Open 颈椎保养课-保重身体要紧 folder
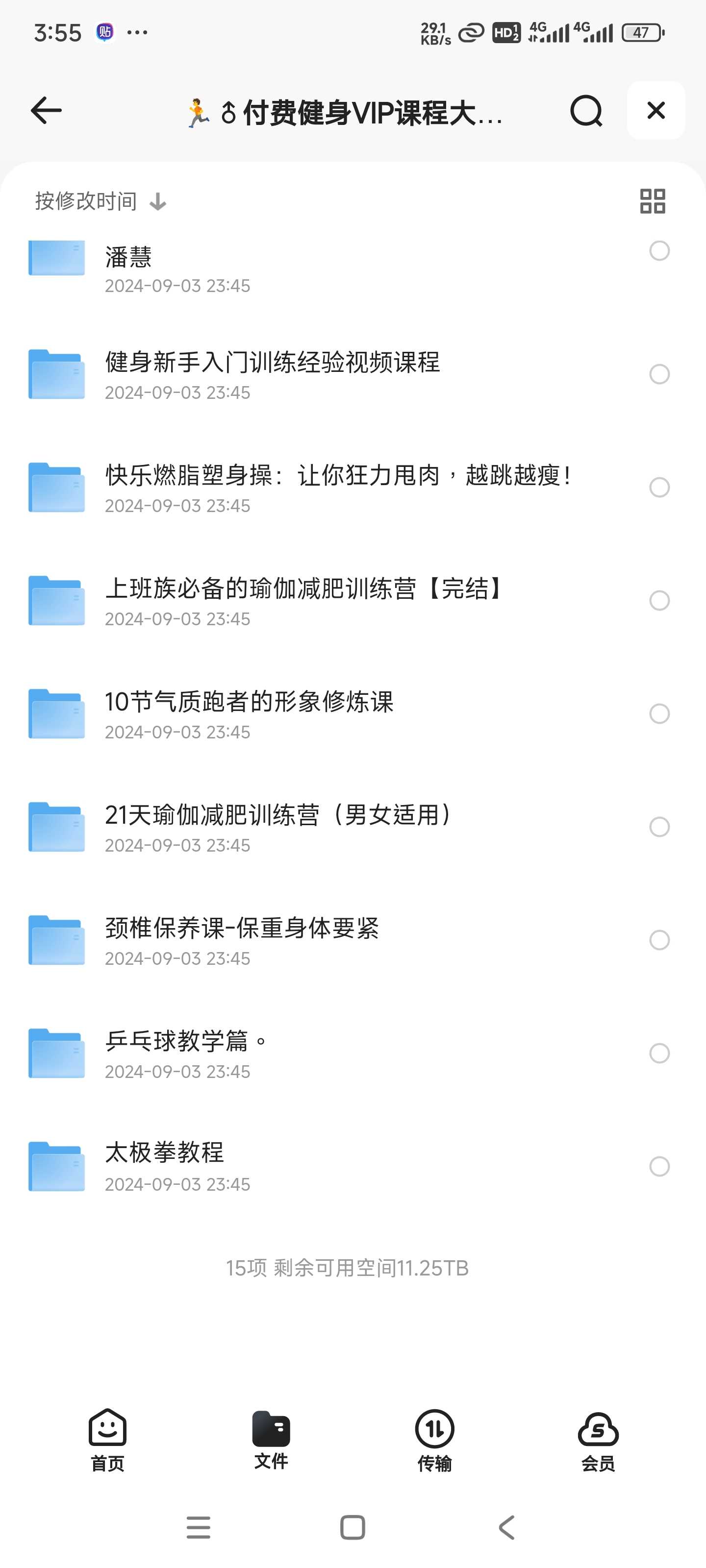 pyautogui.click(x=353, y=940)
